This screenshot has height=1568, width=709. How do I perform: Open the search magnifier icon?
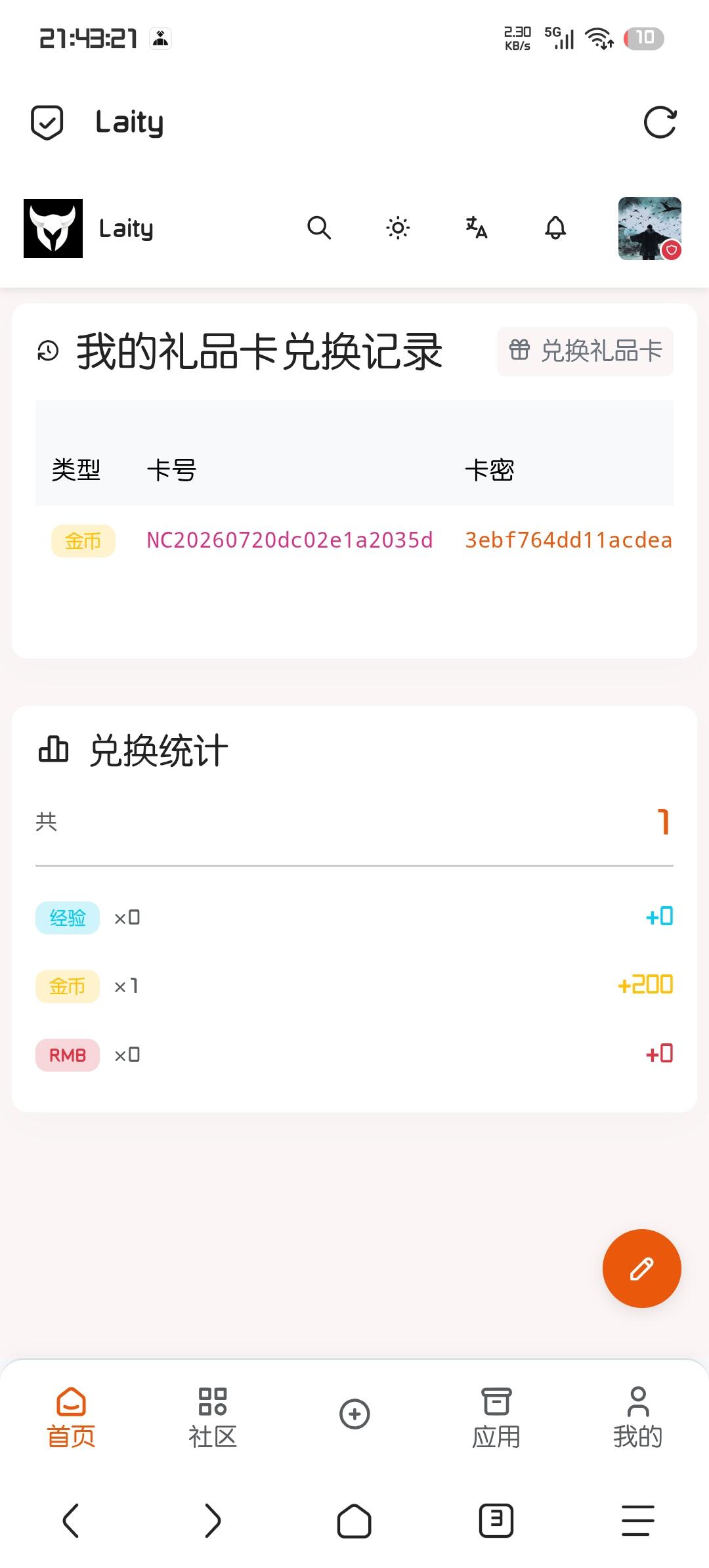pos(319,228)
